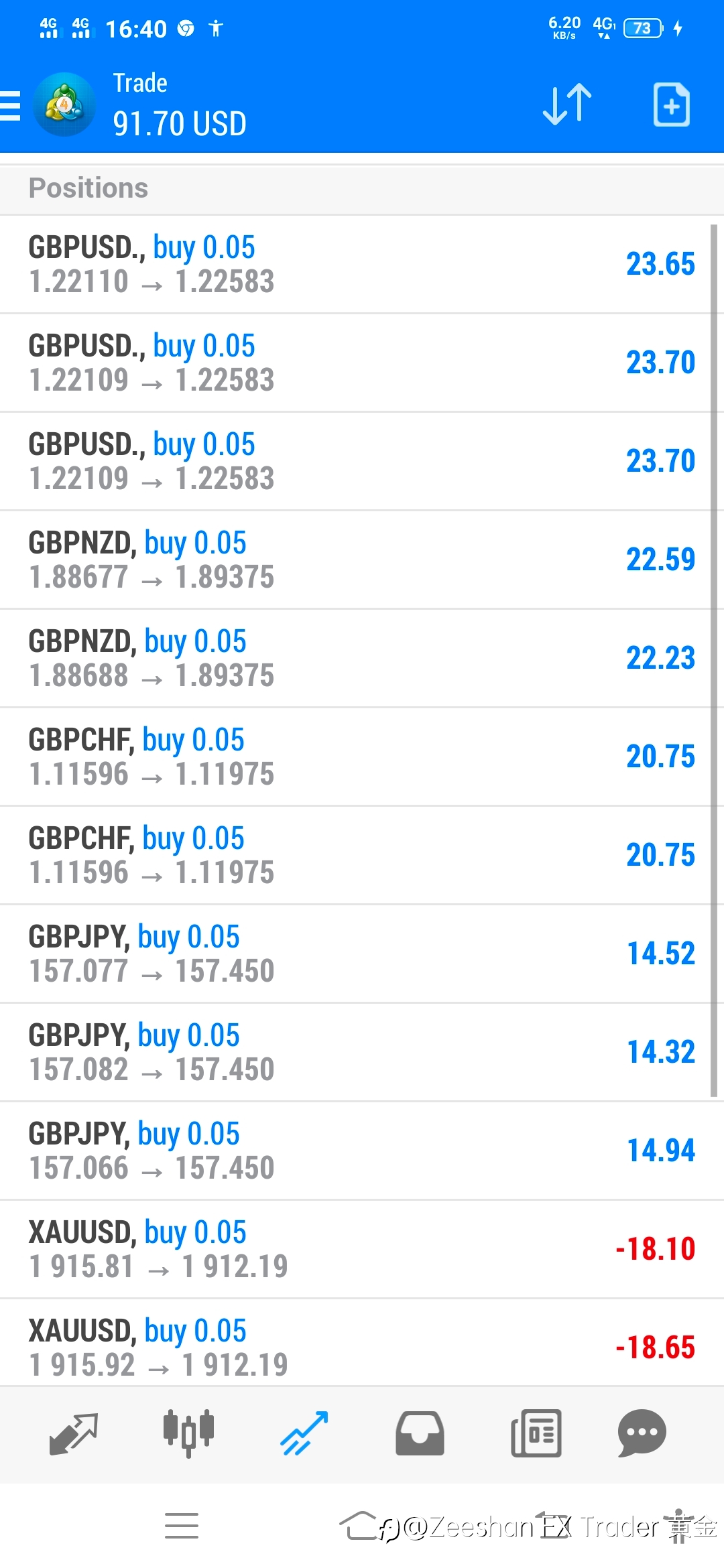Go to the Trade tab
Screen dimensions: 724x1568
[x=304, y=1434]
